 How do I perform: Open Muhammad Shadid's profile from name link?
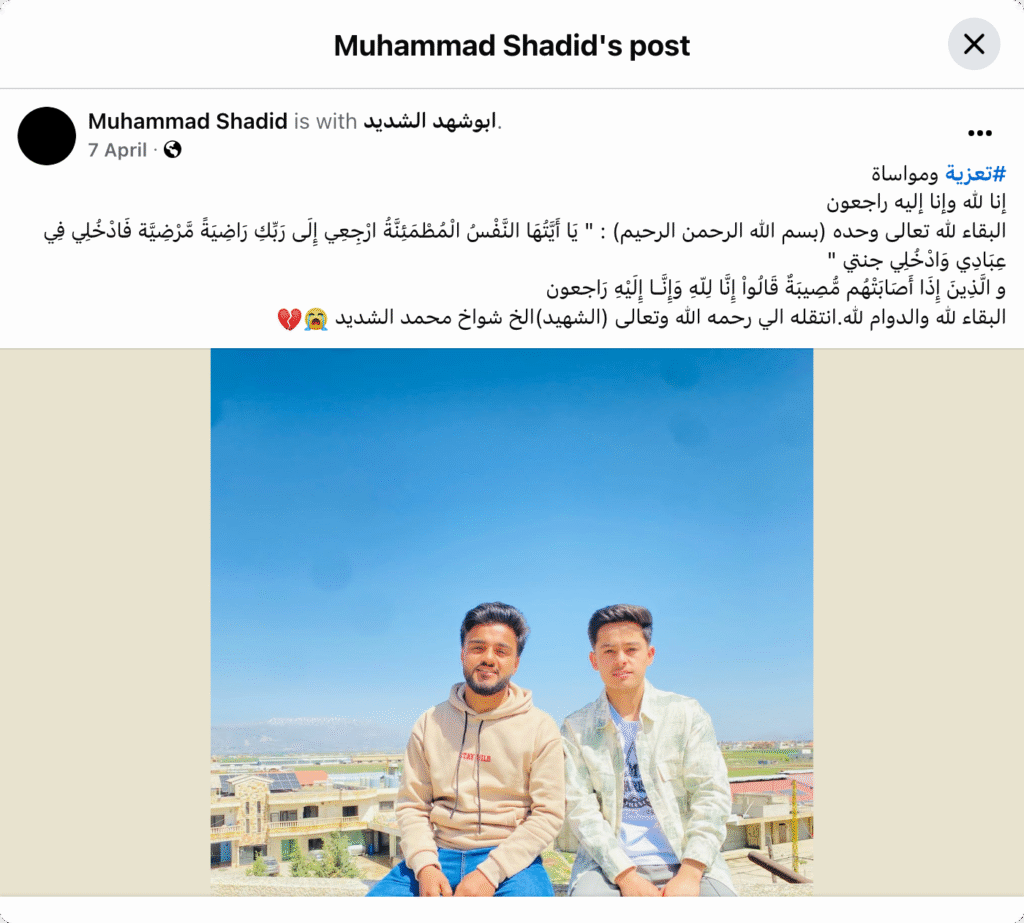[x=187, y=121]
